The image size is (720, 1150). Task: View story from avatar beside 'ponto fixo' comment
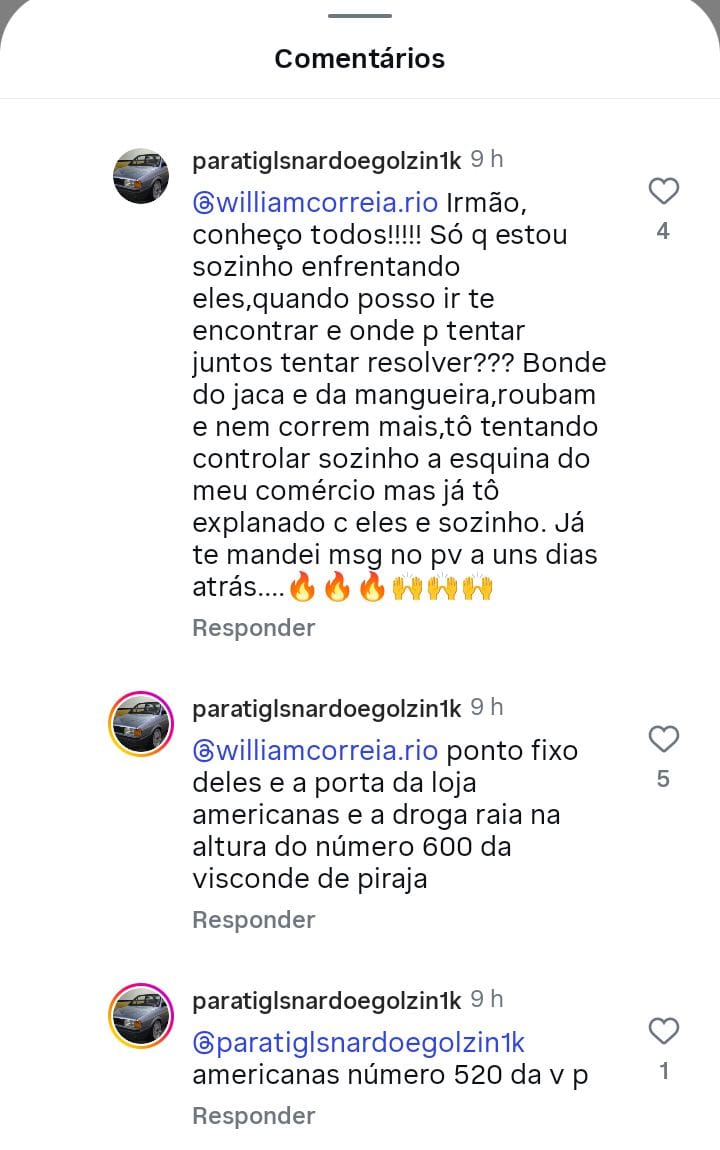pyautogui.click(x=141, y=724)
